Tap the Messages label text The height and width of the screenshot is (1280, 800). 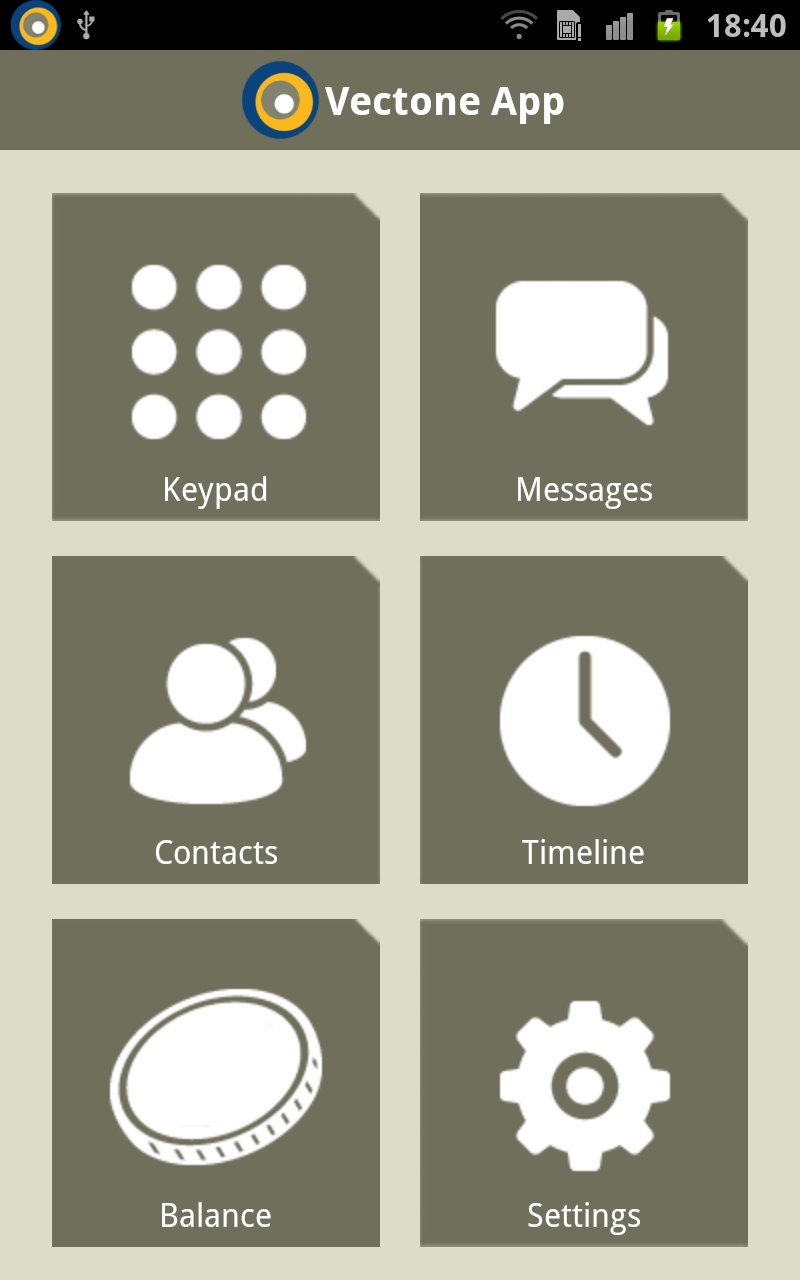[583, 489]
